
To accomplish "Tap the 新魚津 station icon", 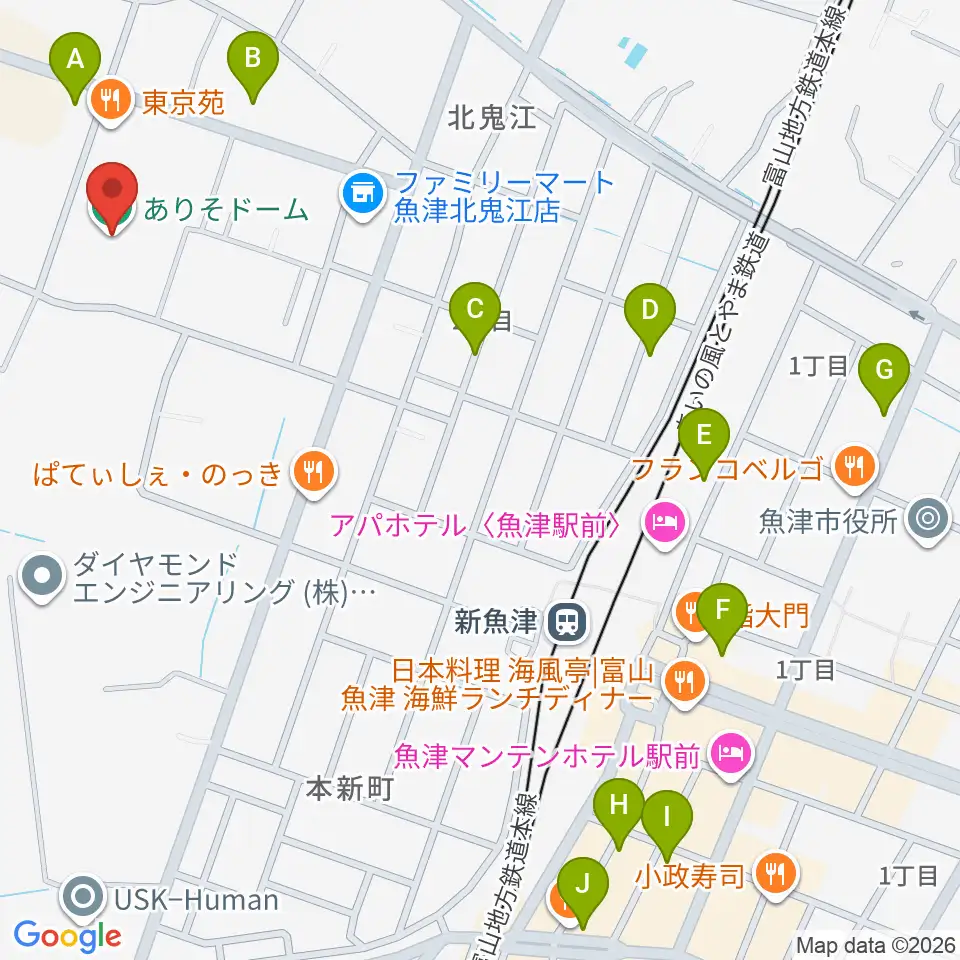I will pyautogui.click(x=568, y=623).
